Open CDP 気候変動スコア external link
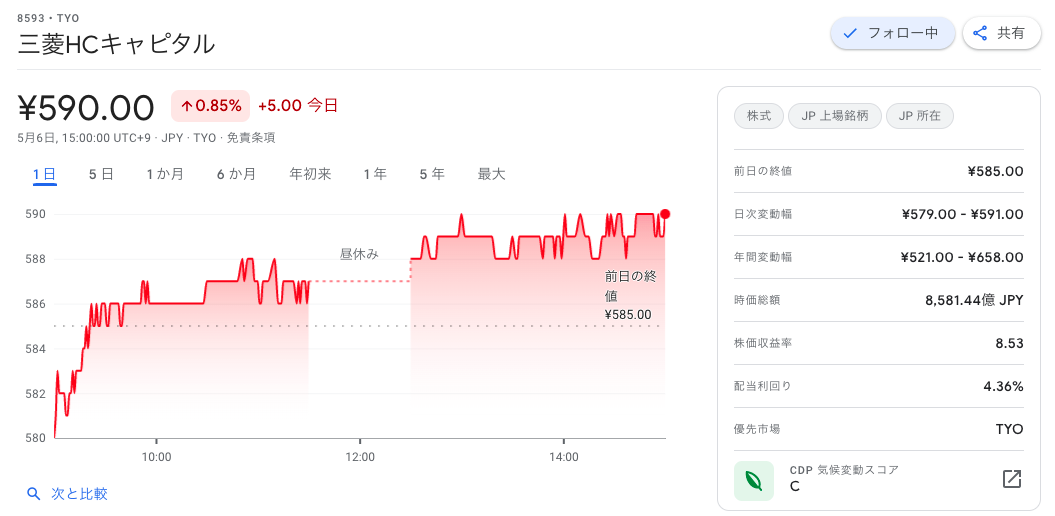 tap(1011, 479)
